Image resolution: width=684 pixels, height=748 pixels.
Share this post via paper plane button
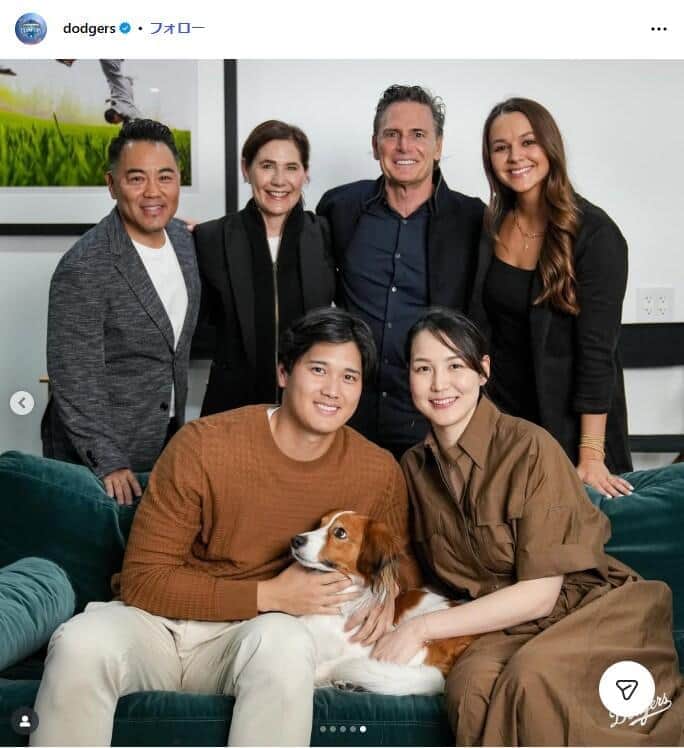(627, 689)
